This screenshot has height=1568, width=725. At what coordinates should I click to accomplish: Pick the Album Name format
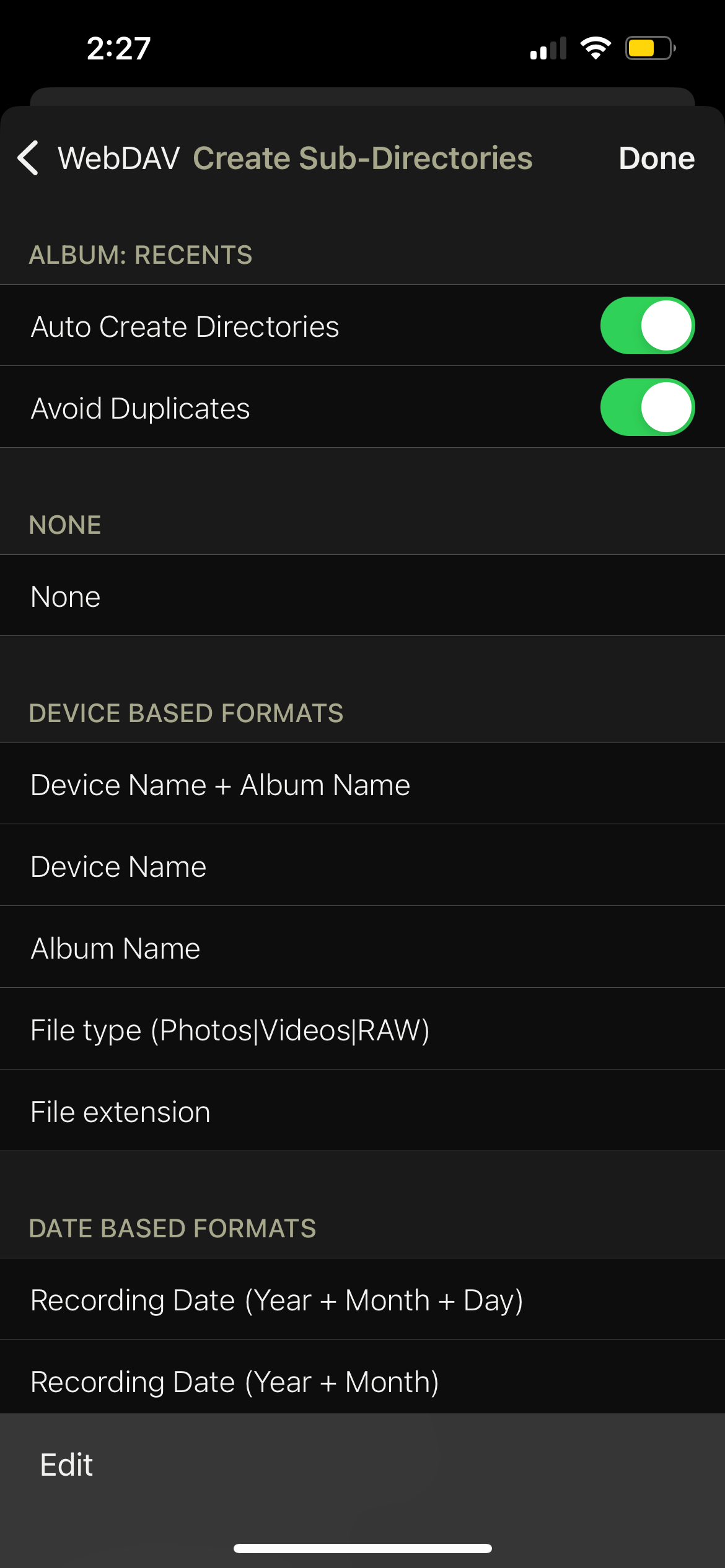[362, 947]
